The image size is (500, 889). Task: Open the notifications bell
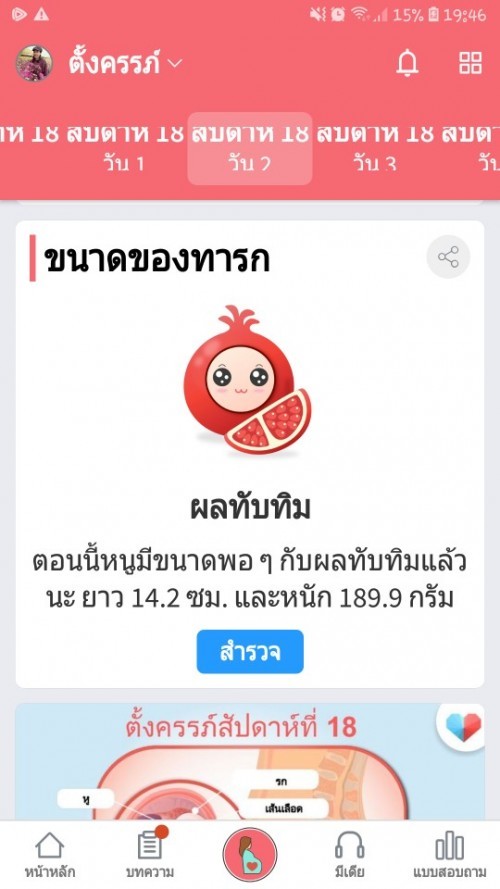[x=407, y=63]
